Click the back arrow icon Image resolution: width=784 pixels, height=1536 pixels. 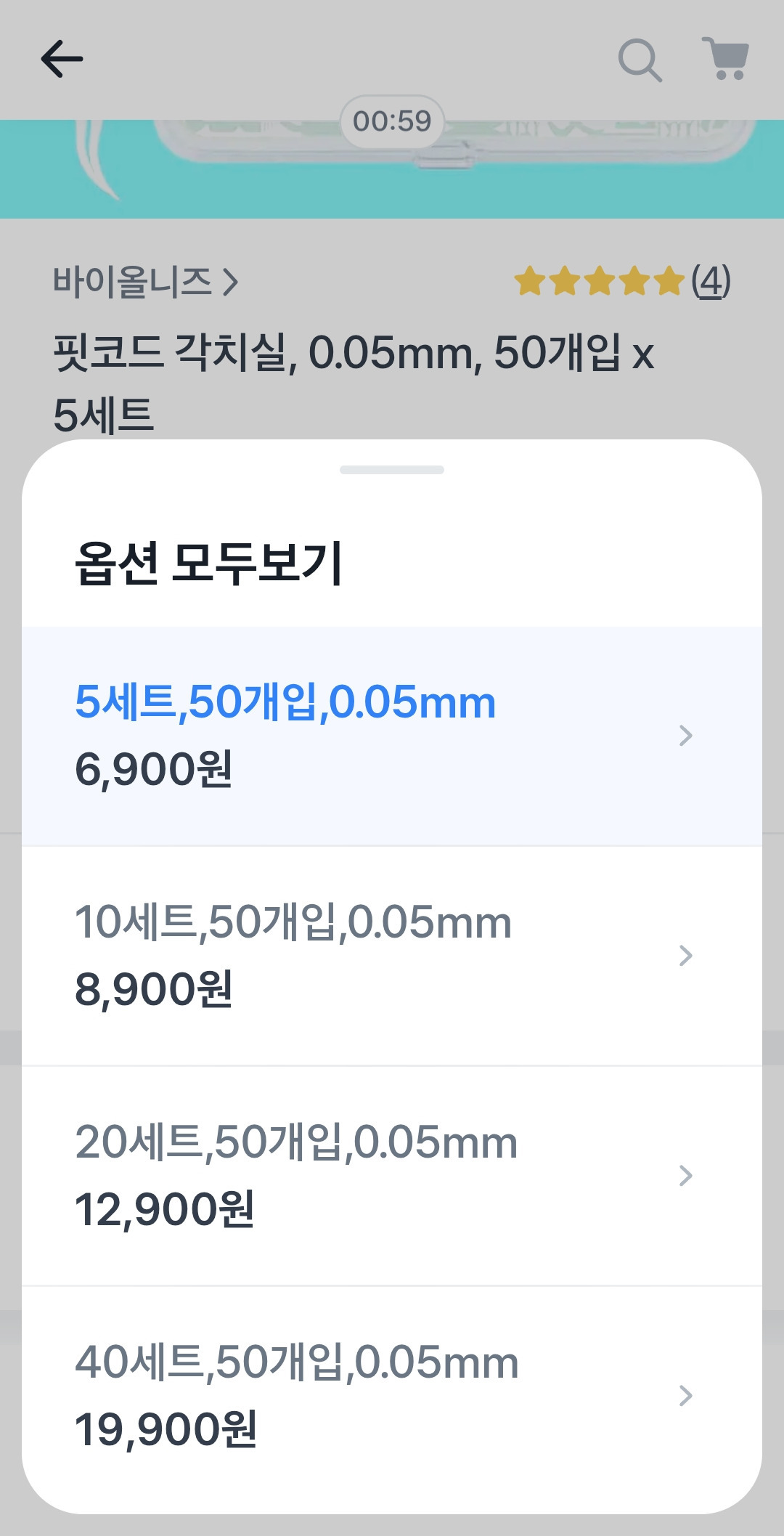[61, 60]
